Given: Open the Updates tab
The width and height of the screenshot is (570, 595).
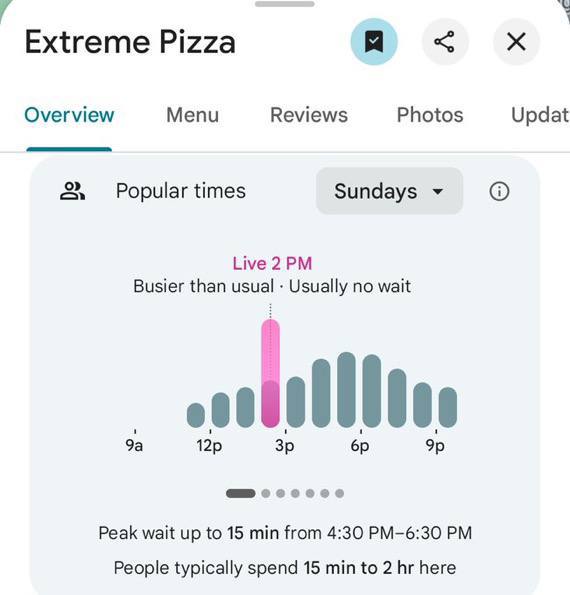Looking at the screenshot, I should click(540, 115).
